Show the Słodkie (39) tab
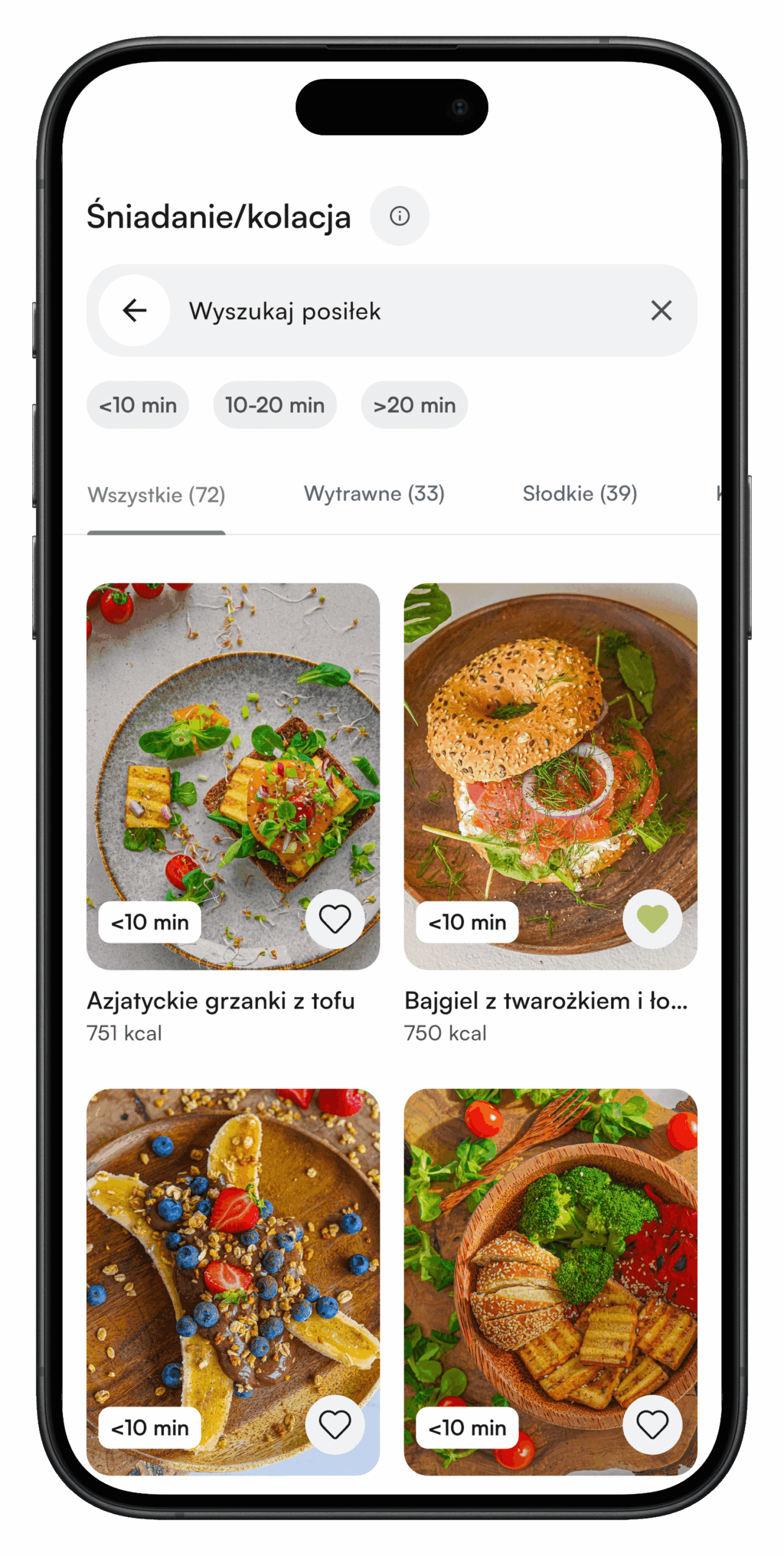 point(579,494)
